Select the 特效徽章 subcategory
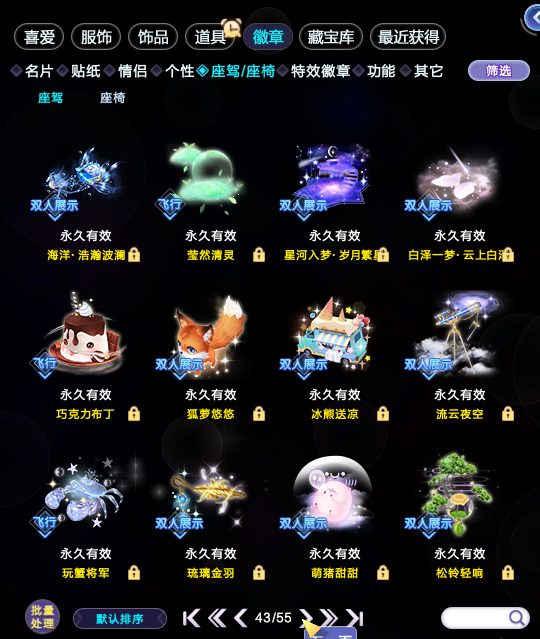540x639 pixels. (320, 71)
